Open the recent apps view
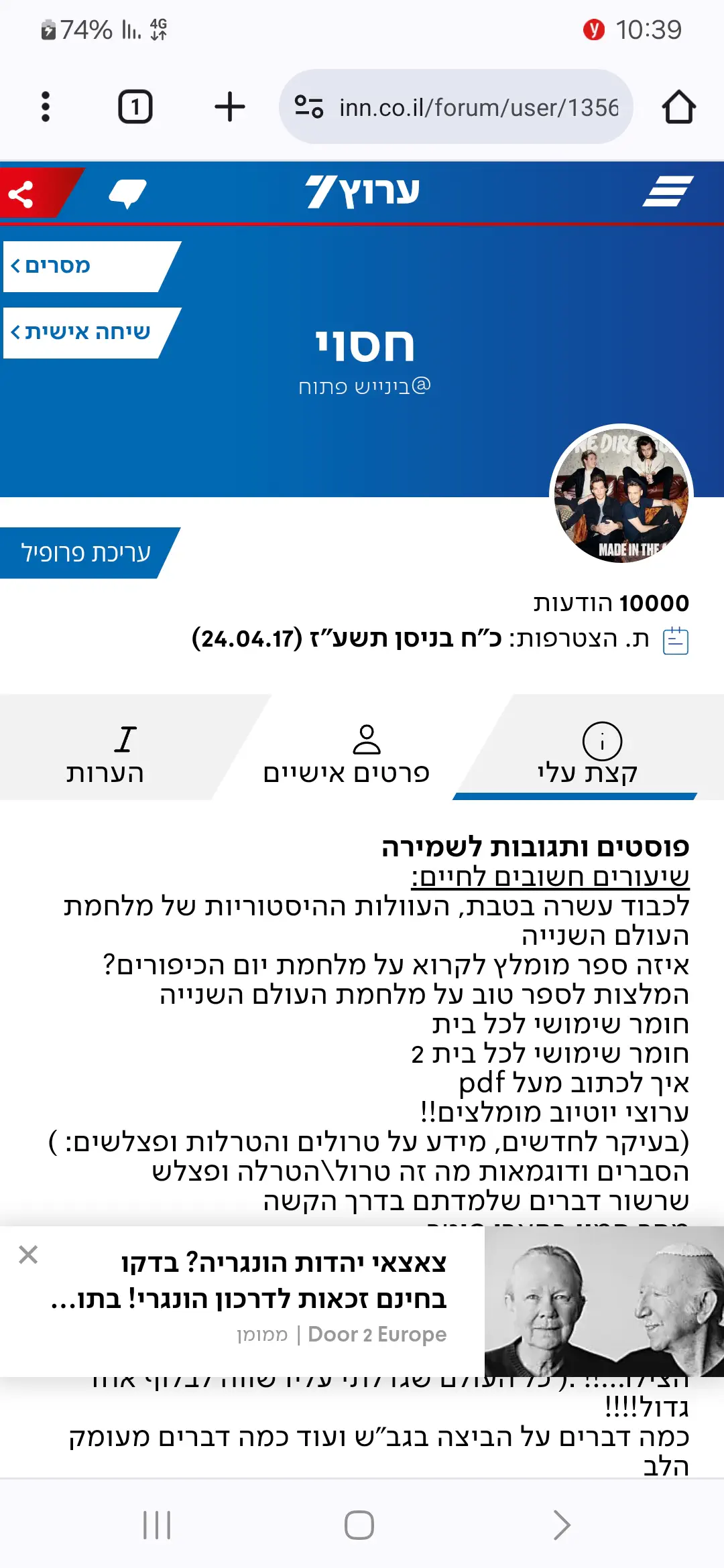Screen dimensions: 724x1568 (157, 1525)
